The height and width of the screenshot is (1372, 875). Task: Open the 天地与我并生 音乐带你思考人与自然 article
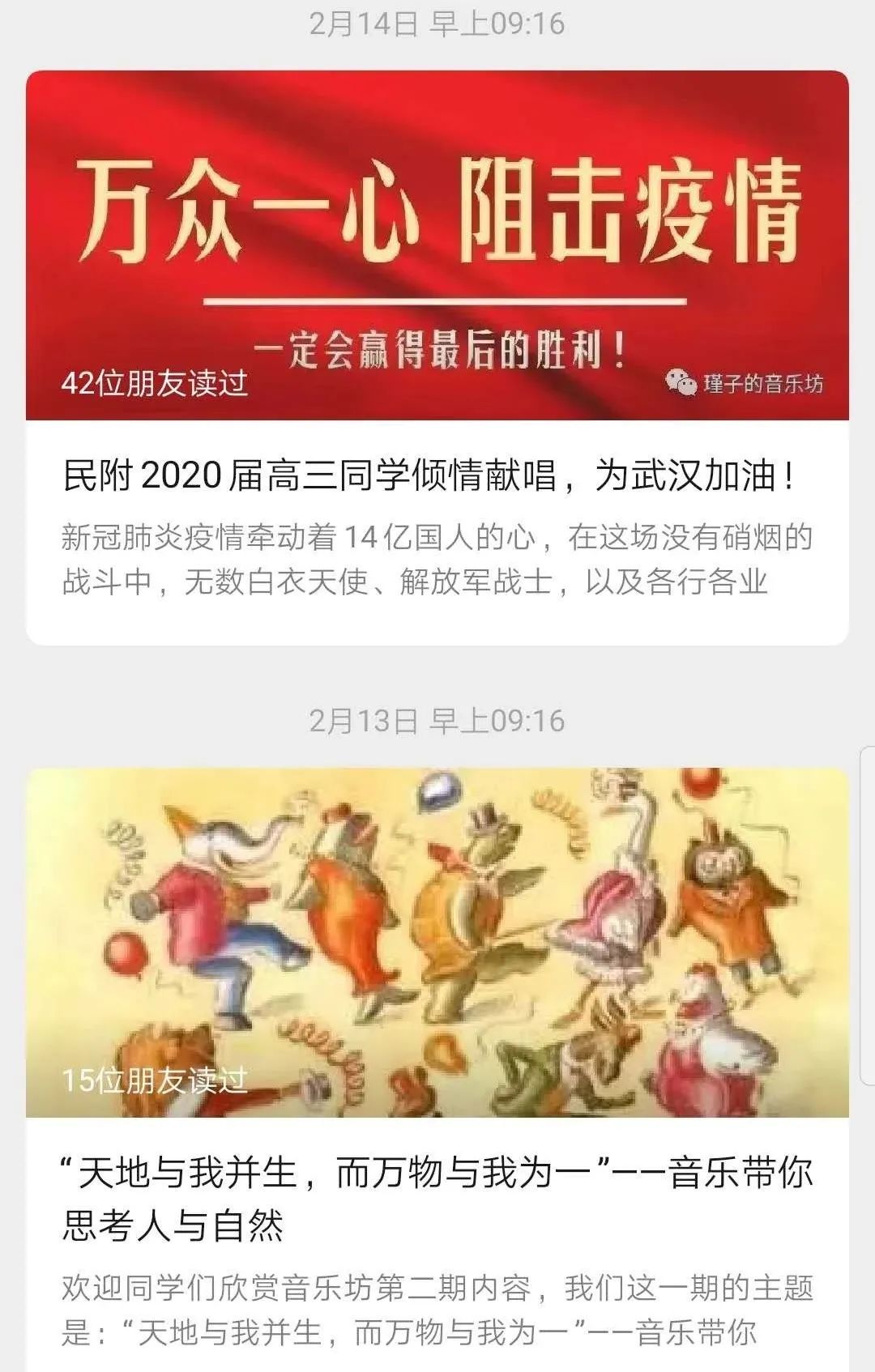point(437,1198)
